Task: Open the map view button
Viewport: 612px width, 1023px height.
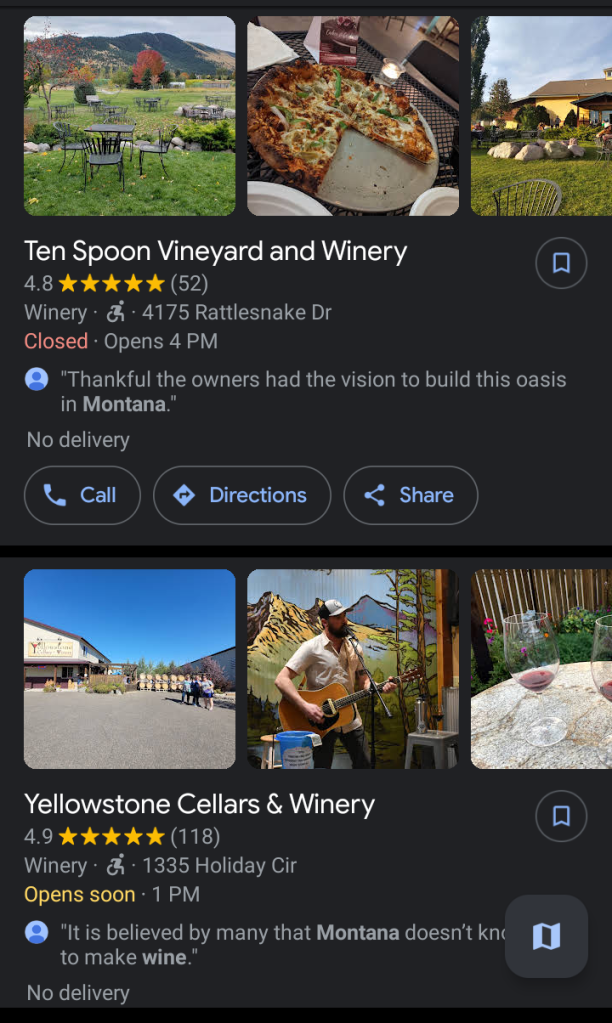Action: tap(546, 936)
